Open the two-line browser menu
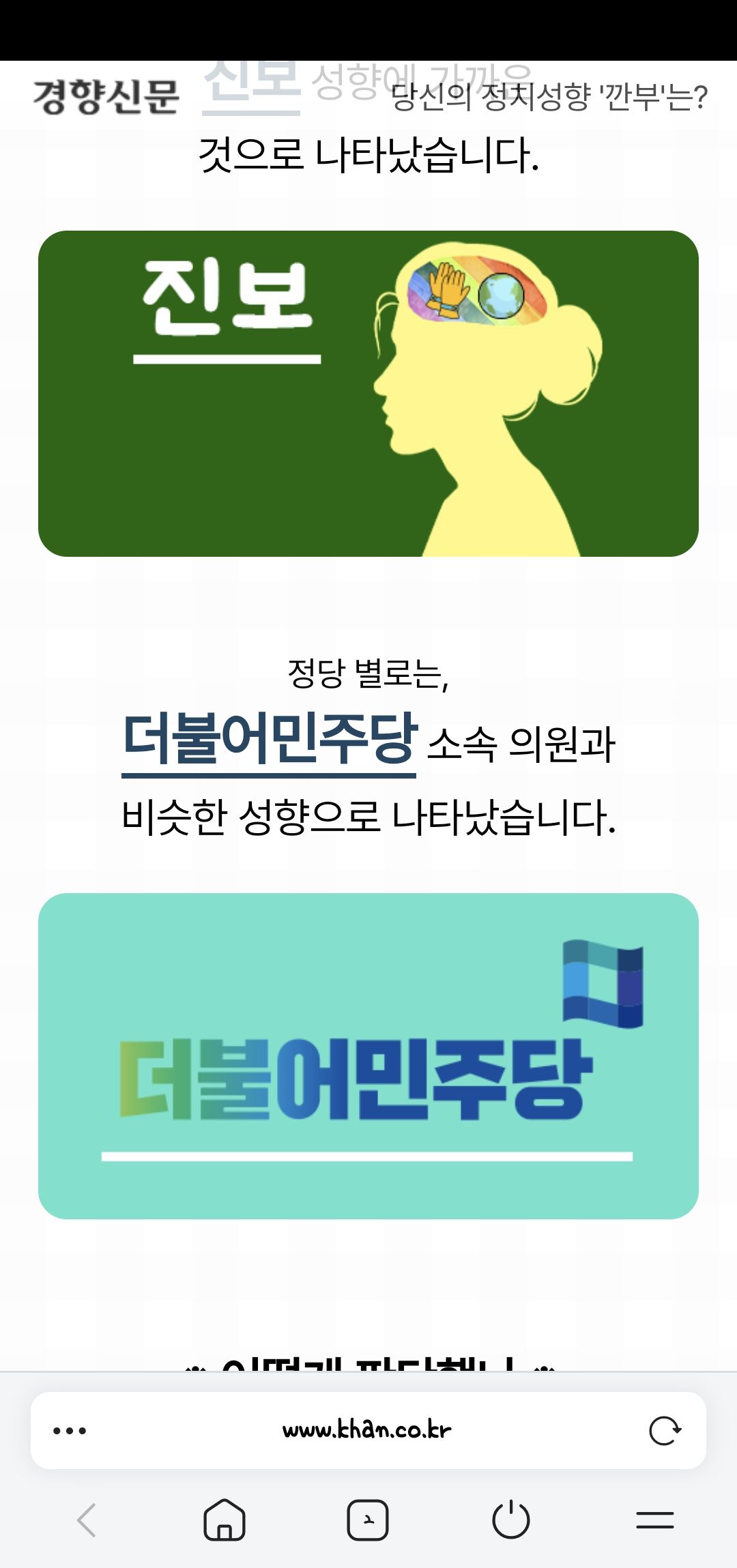737x1568 pixels. click(x=654, y=1520)
